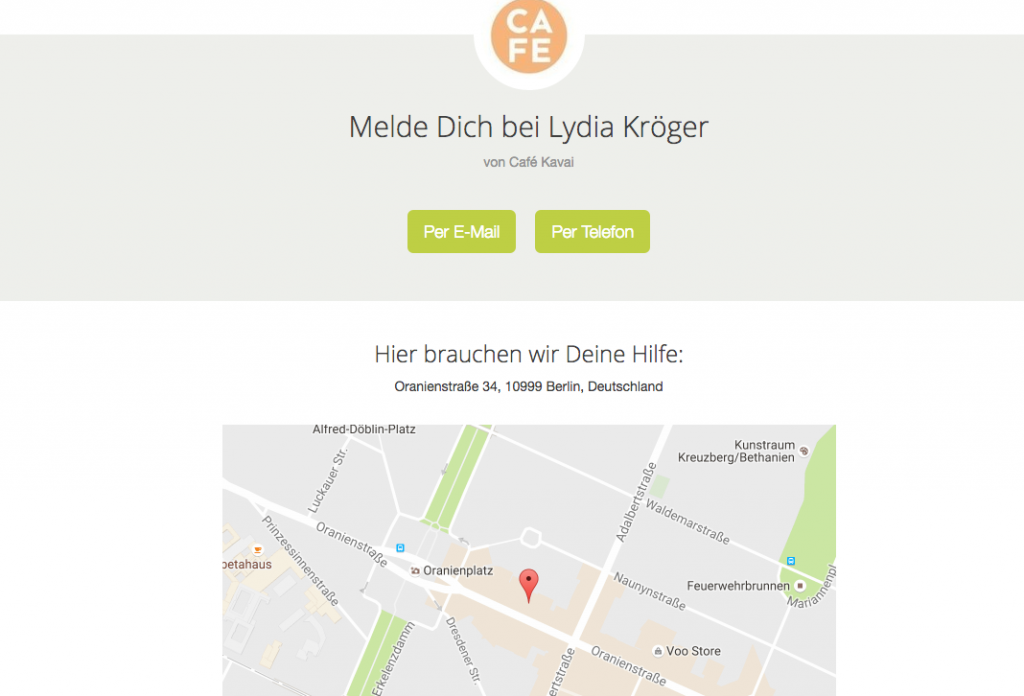
Task: Contact Lydia Kröger per E-Mail
Action: (461, 231)
